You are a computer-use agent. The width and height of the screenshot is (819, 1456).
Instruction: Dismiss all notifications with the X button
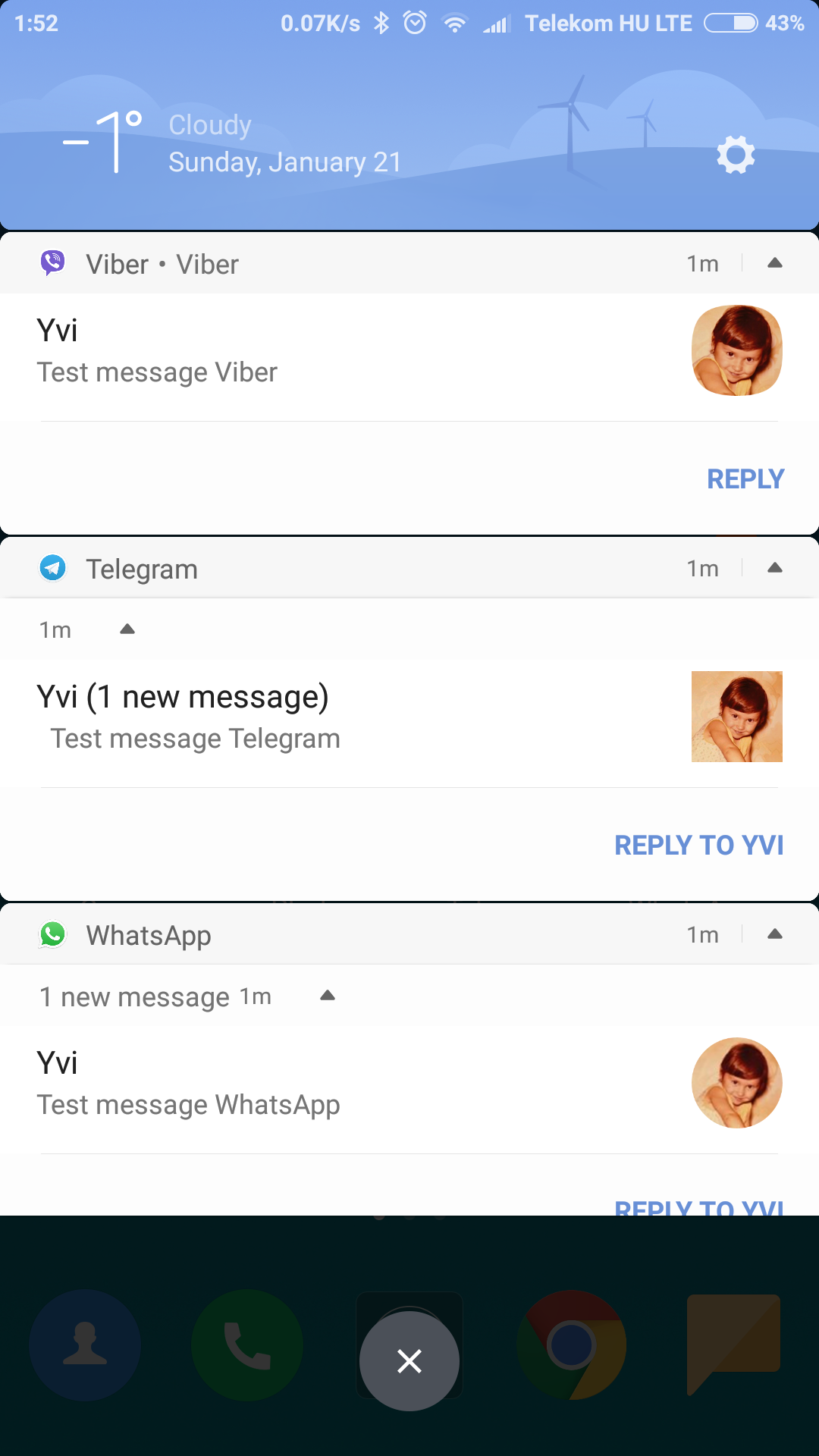coord(409,1361)
